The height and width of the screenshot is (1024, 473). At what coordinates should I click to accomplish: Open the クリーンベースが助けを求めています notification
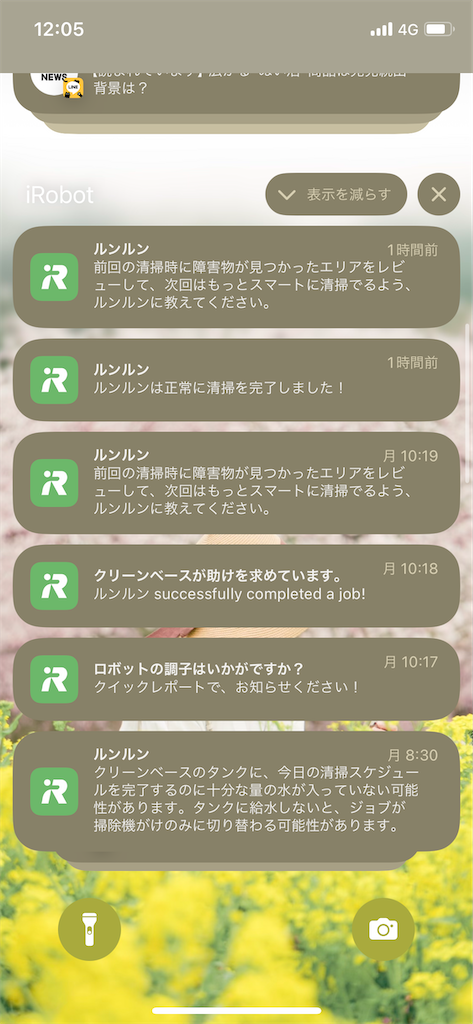(236, 586)
